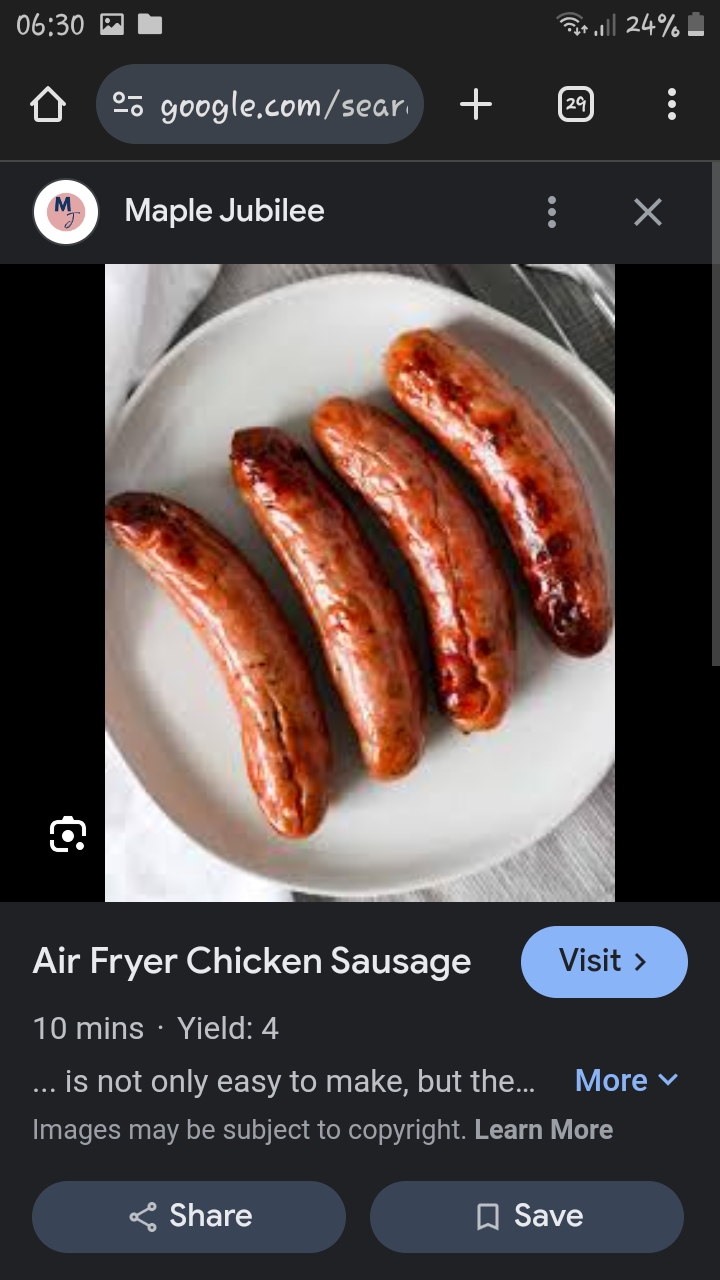Open the browser's three-dot overflow menu
720x1280 pixels.
[x=671, y=104]
